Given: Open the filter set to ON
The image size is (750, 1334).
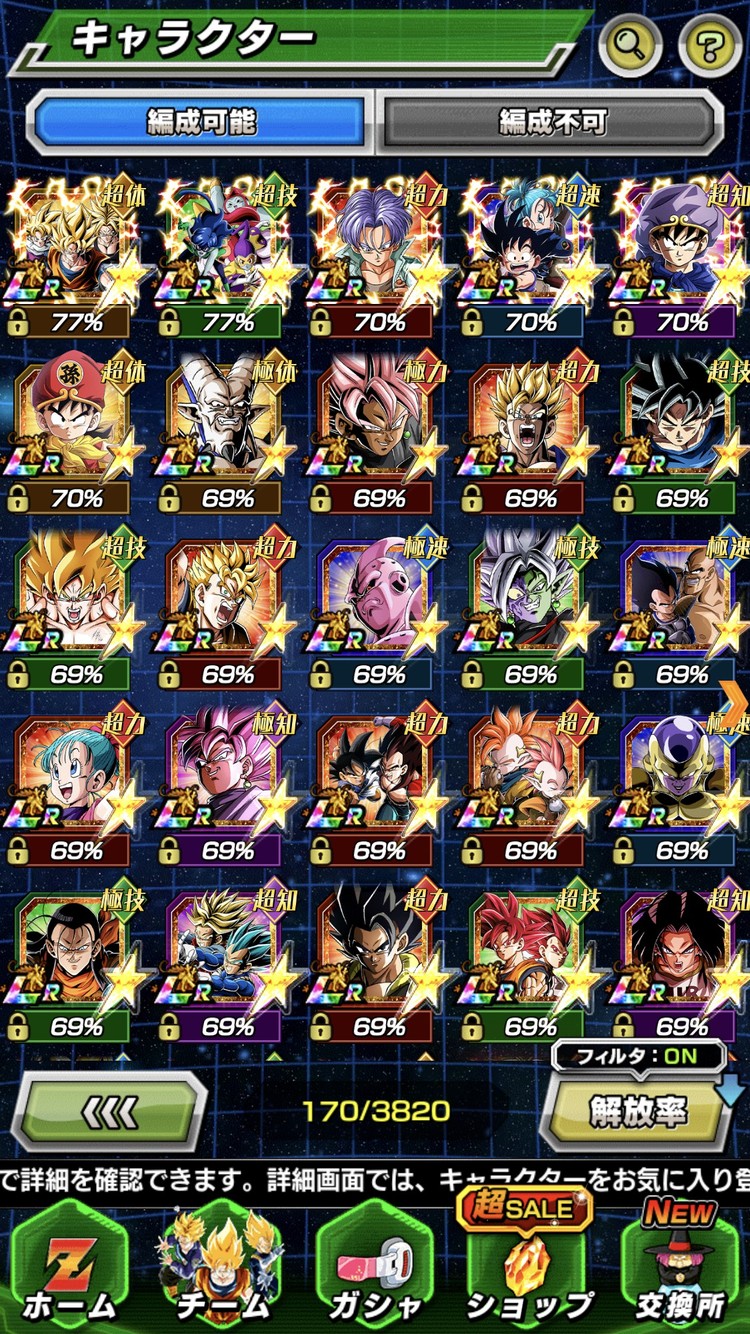Looking at the screenshot, I should pyautogui.click(x=639, y=1056).
